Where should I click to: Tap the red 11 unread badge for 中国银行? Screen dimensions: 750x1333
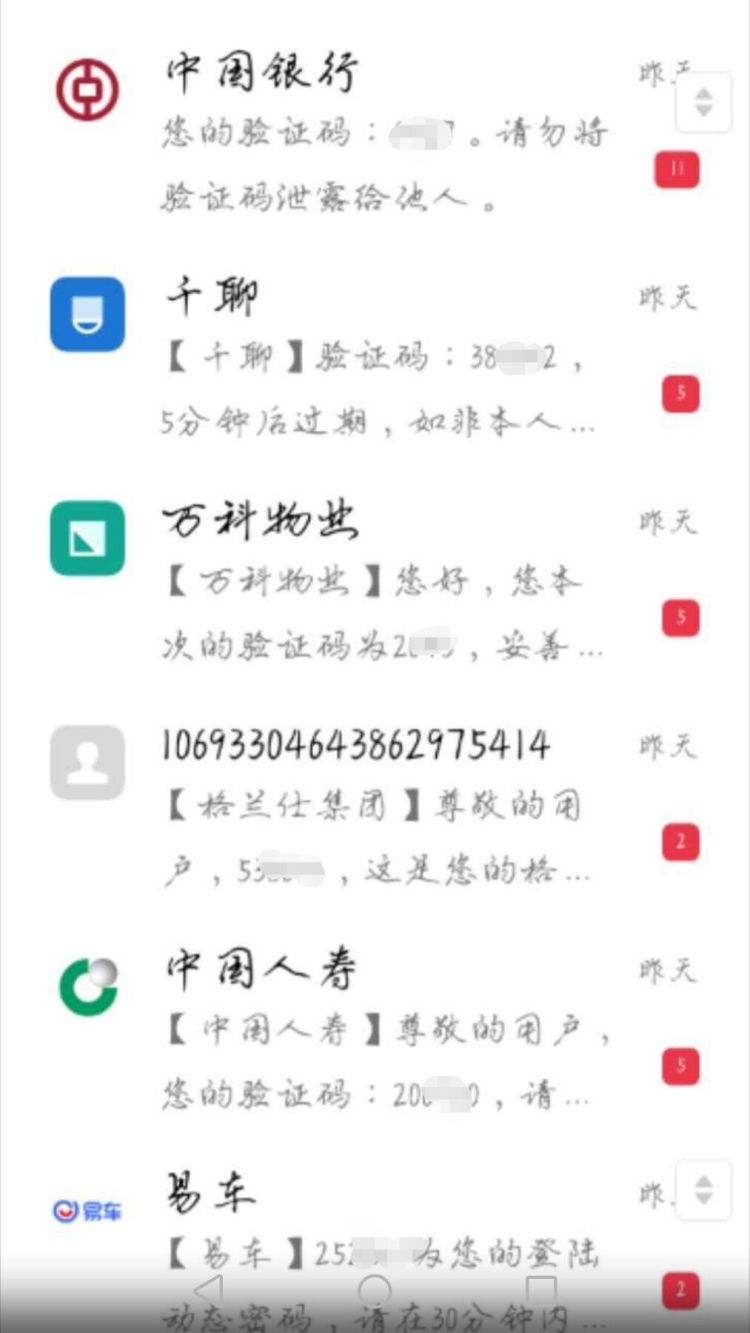(x=679, y=169)
